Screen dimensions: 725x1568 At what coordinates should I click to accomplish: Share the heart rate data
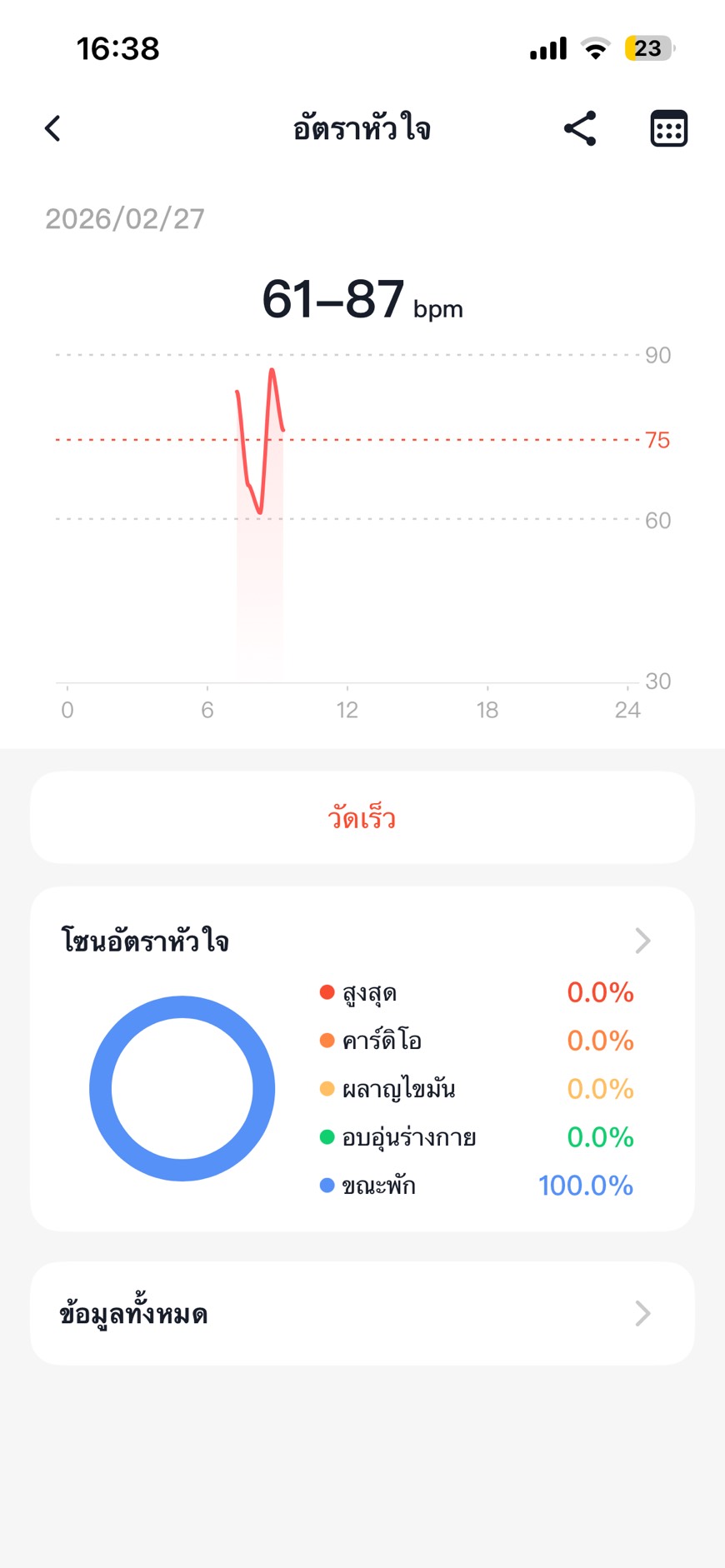point(580,129)
